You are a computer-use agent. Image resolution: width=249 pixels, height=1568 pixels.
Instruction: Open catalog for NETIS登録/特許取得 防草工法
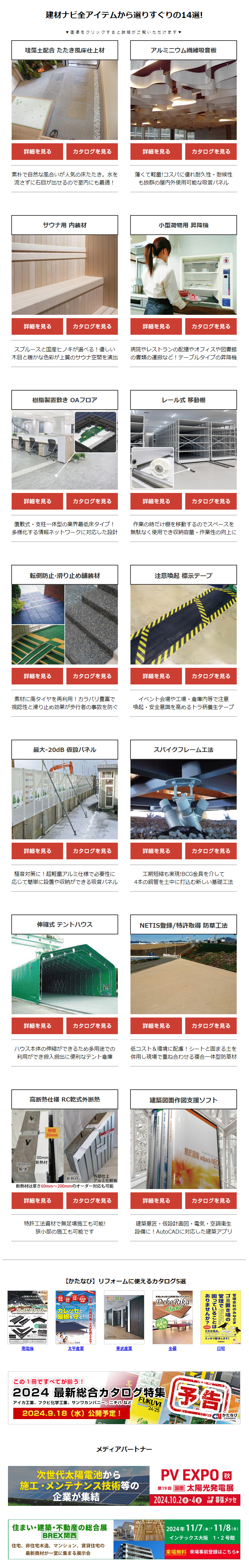click(211, 1025)
